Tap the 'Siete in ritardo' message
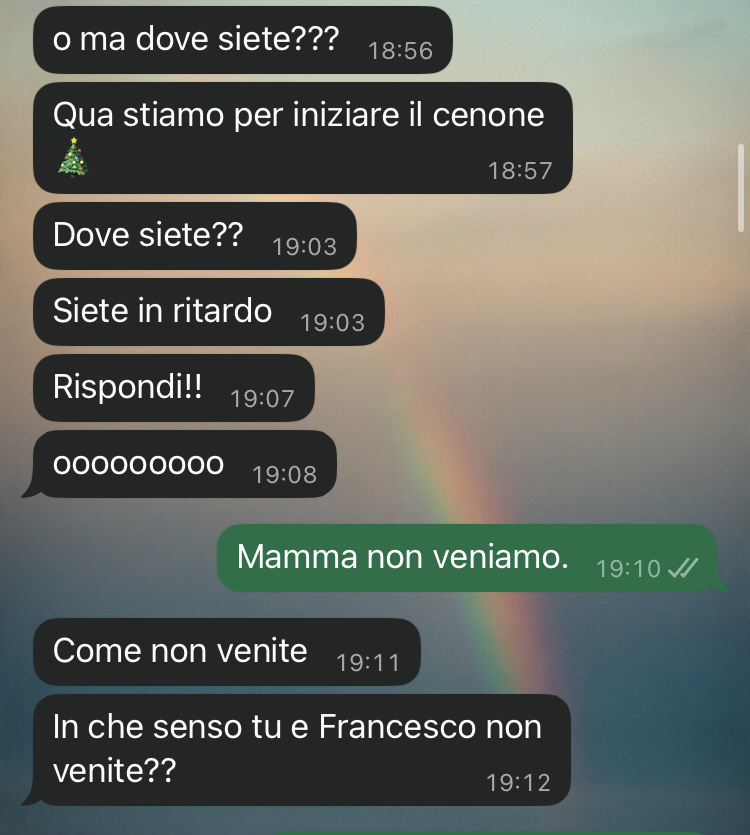This screenshot has width=750, height=835. point(207,312)
